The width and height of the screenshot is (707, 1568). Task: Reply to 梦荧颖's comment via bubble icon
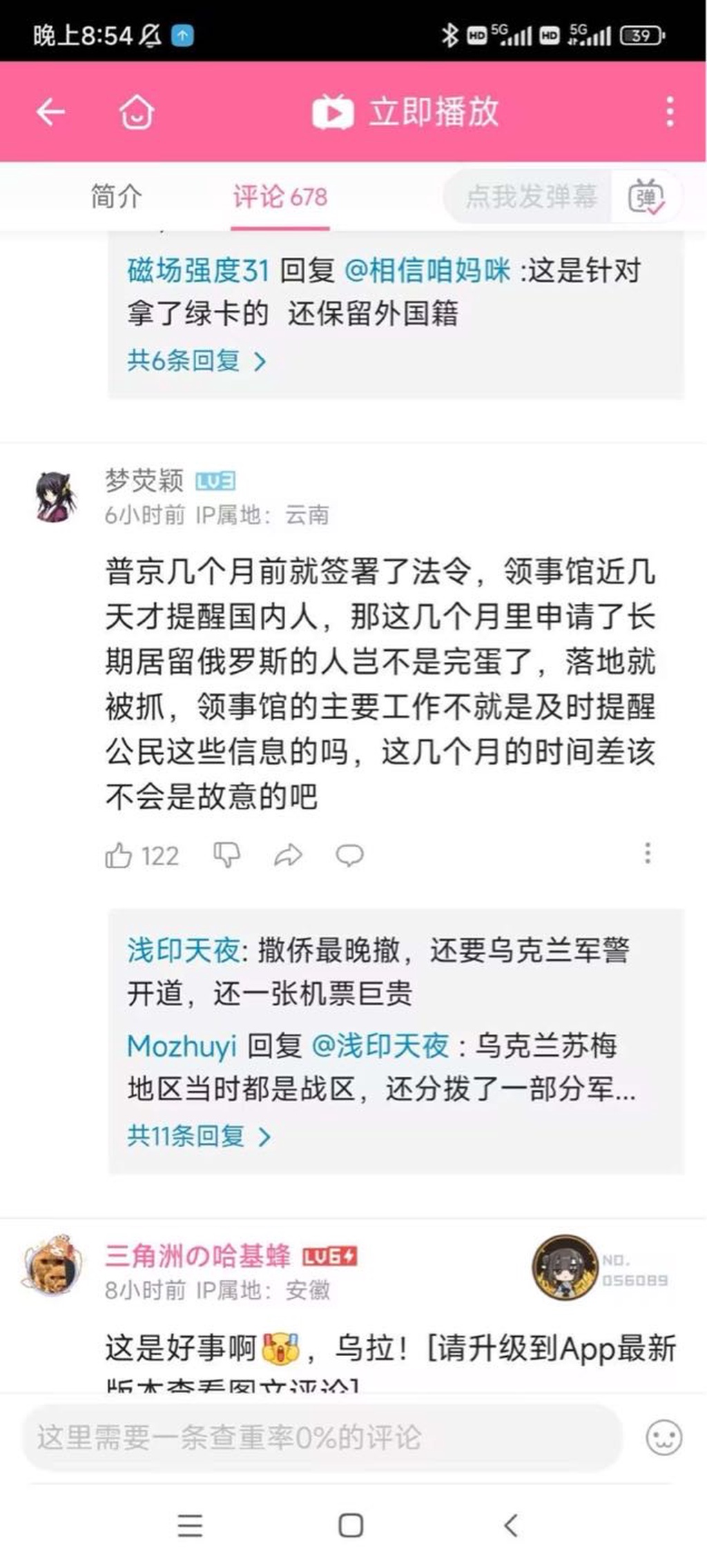pos(349,855)
